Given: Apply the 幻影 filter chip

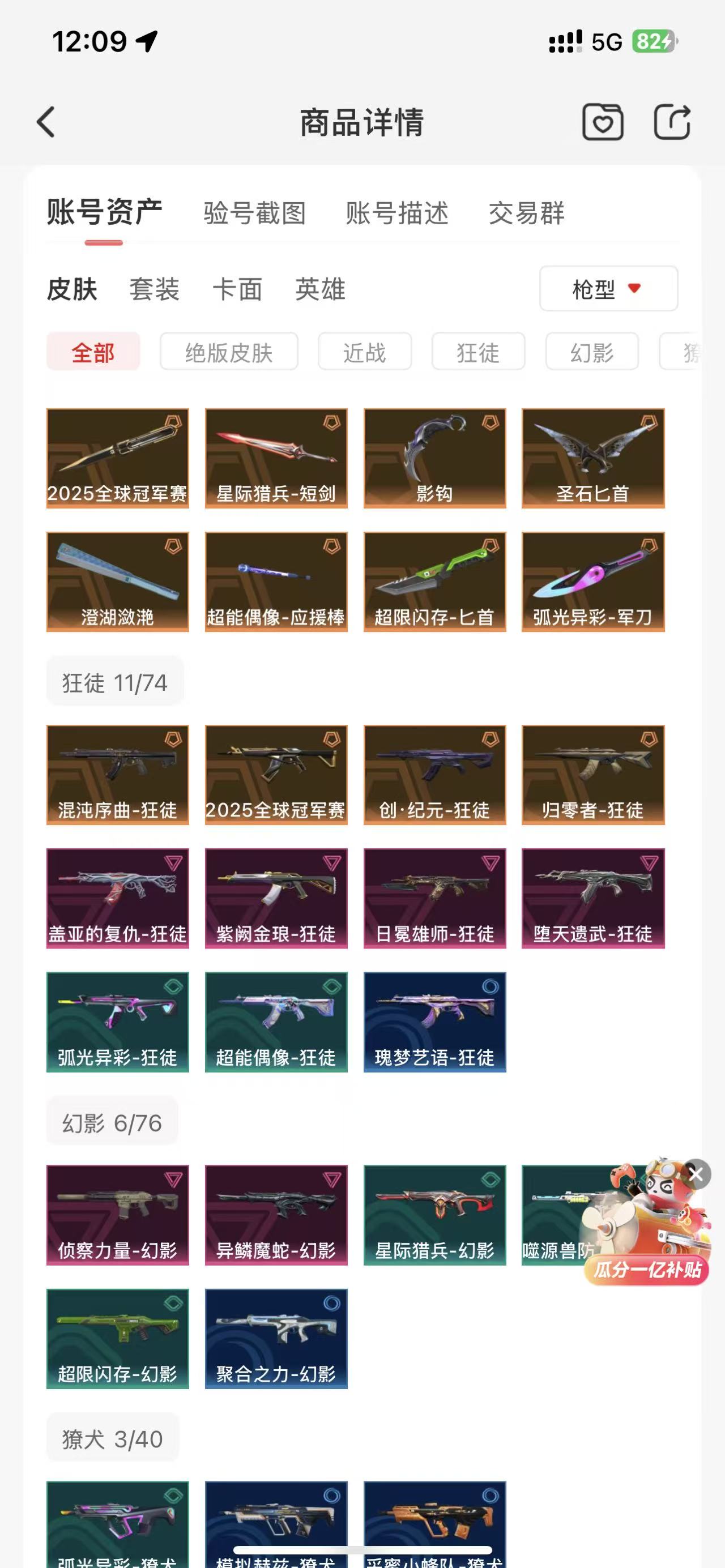Looking at the screenshot, I should pyautogui.click(x=592, y=351).
